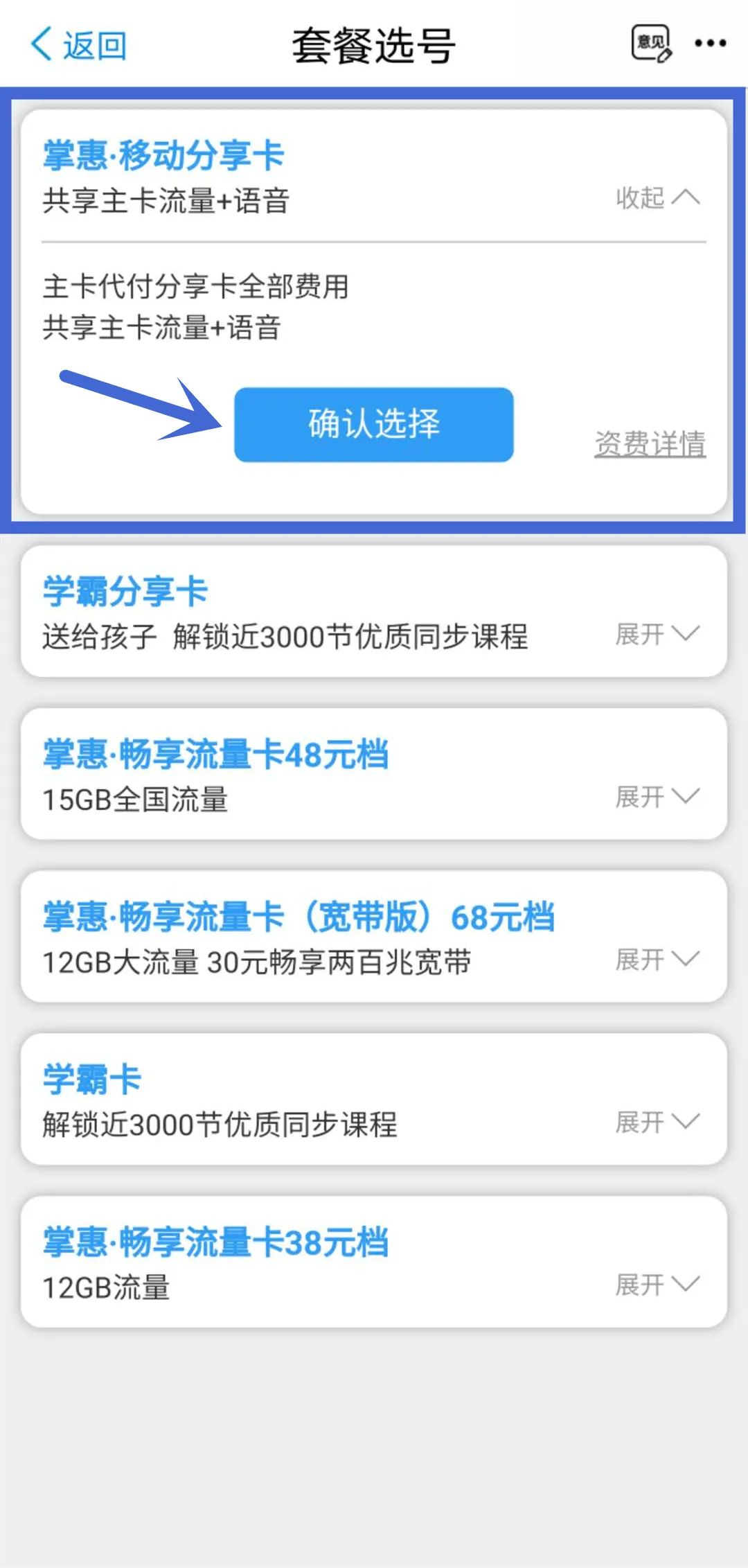Open the 资费详情 link
Image resolution: width=748 pixels, height=1568 pixels.
tap(650, 443)
